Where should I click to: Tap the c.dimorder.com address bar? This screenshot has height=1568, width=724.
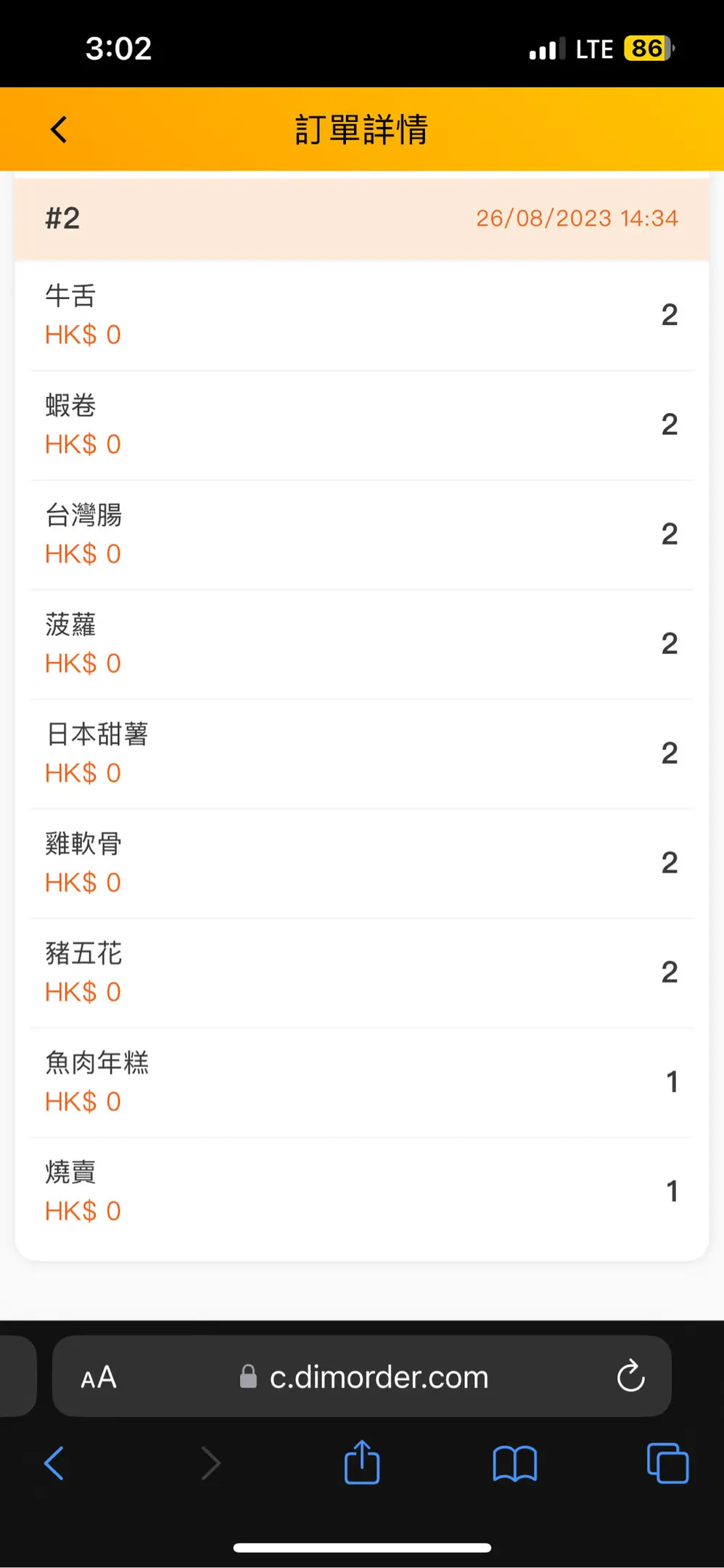(x=377, y=1377)
